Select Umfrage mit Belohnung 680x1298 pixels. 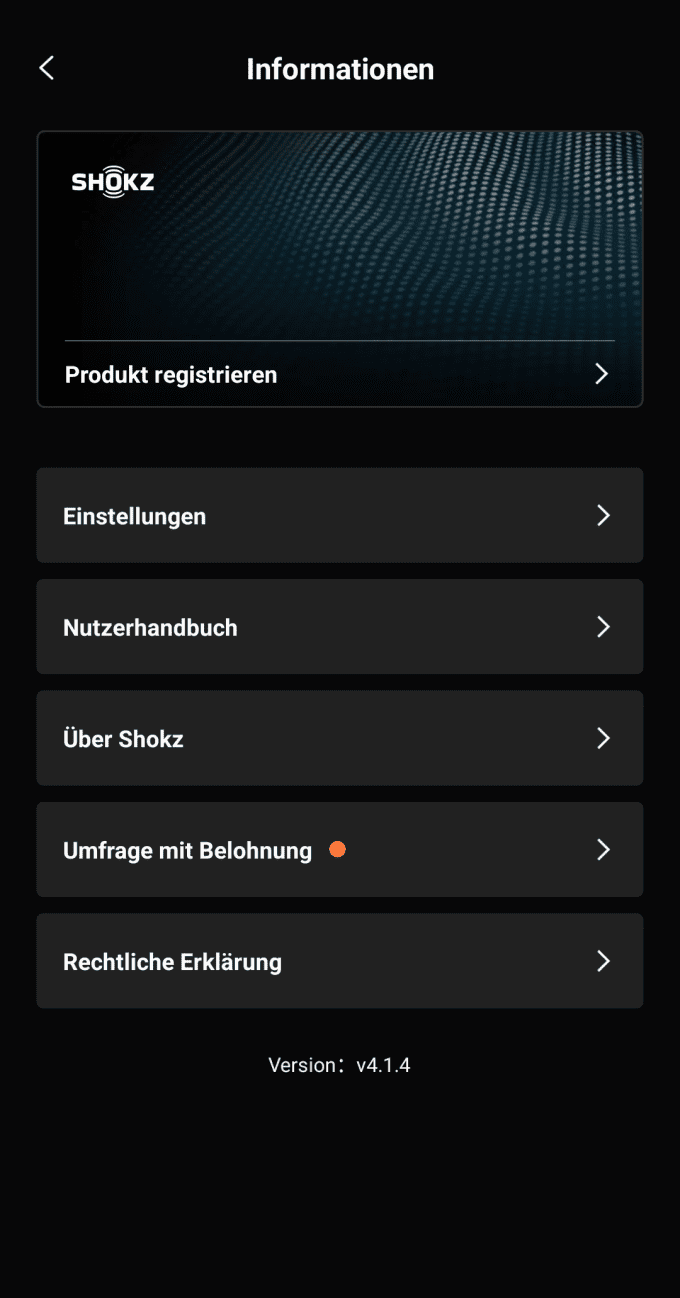click(x=339, y=850)
